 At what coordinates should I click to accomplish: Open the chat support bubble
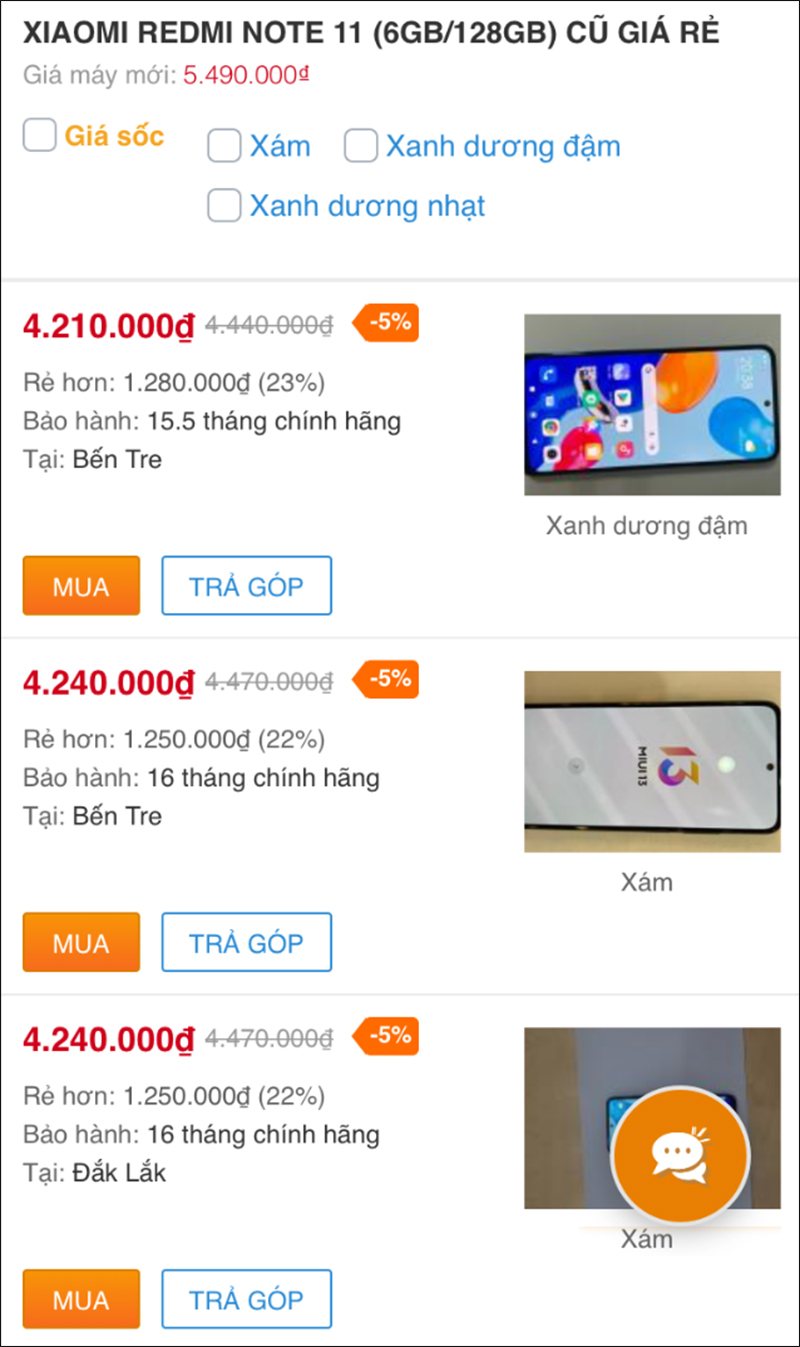[679, 1155]
